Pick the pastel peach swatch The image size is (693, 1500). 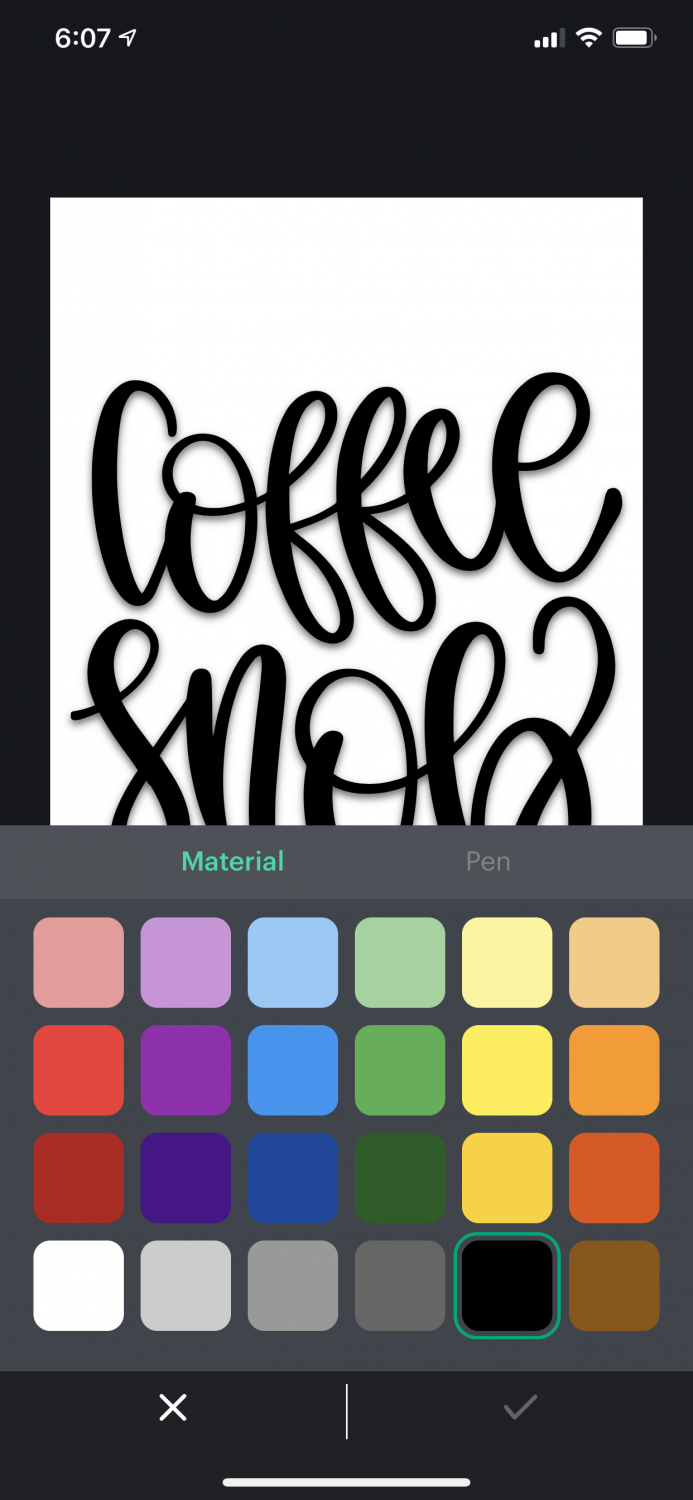[x=614, y=962]
